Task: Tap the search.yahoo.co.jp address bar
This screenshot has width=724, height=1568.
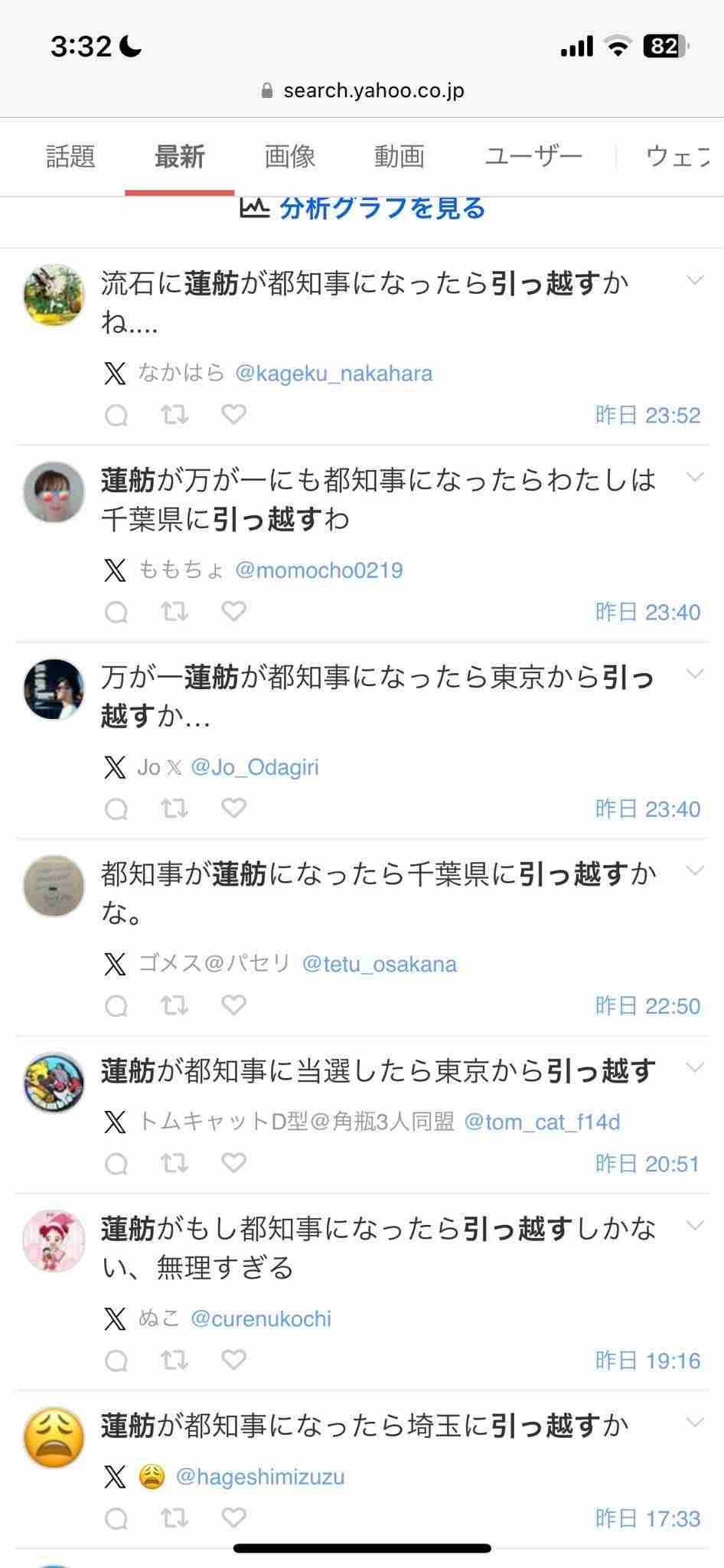Action: tap(362, 91)
